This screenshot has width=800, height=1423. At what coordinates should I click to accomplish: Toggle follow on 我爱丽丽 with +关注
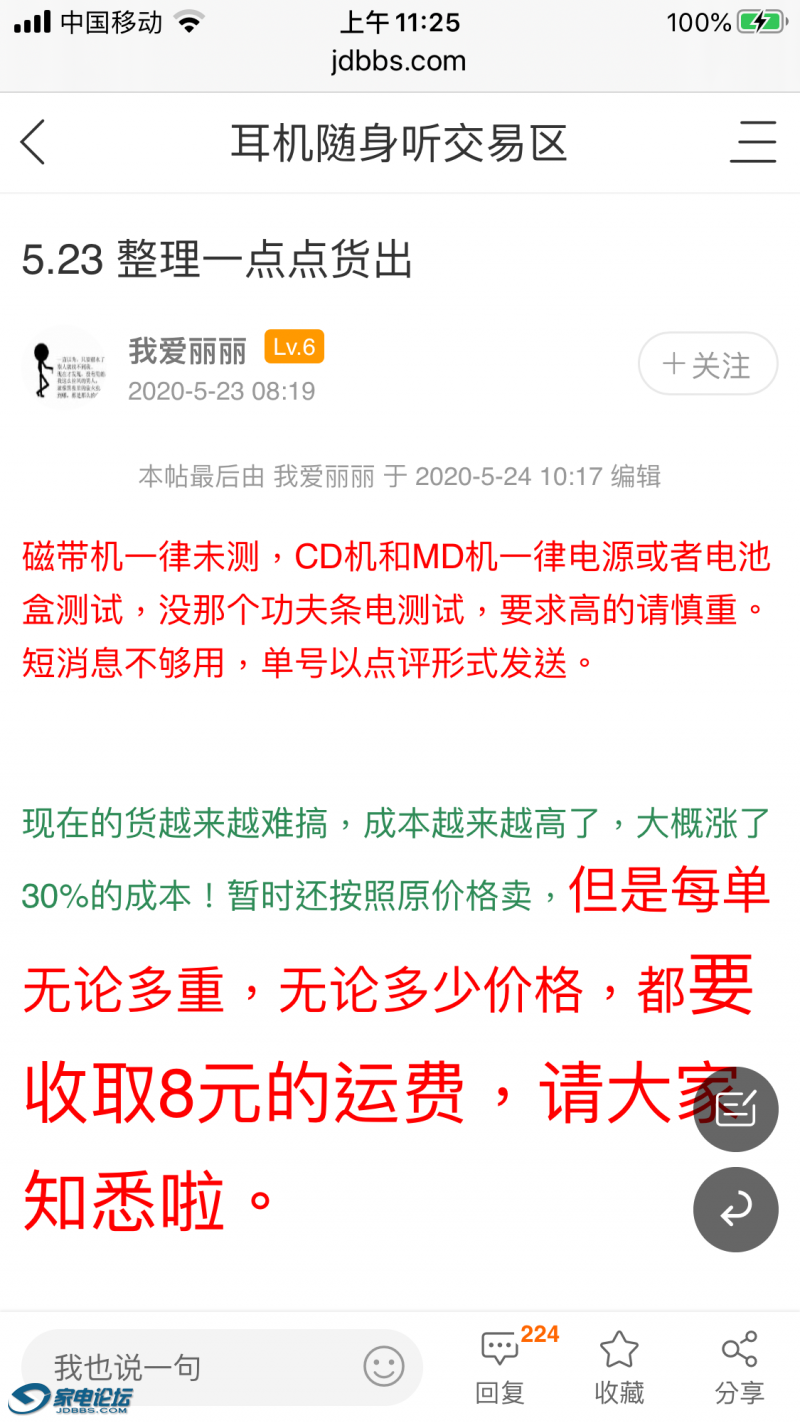708,364
